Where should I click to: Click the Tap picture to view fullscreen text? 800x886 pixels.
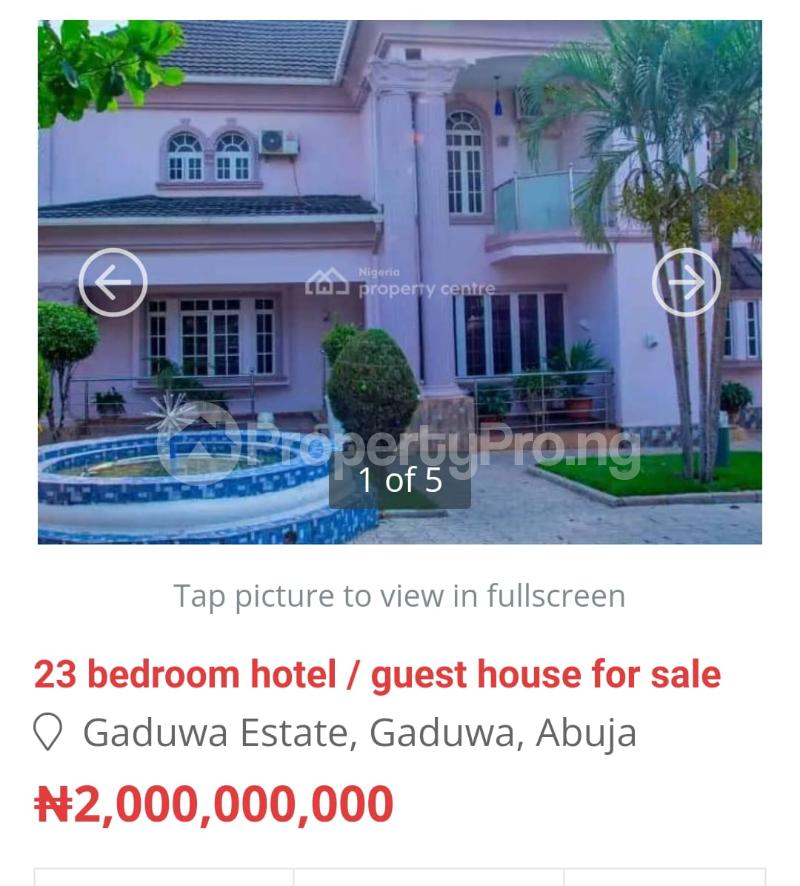400,596
